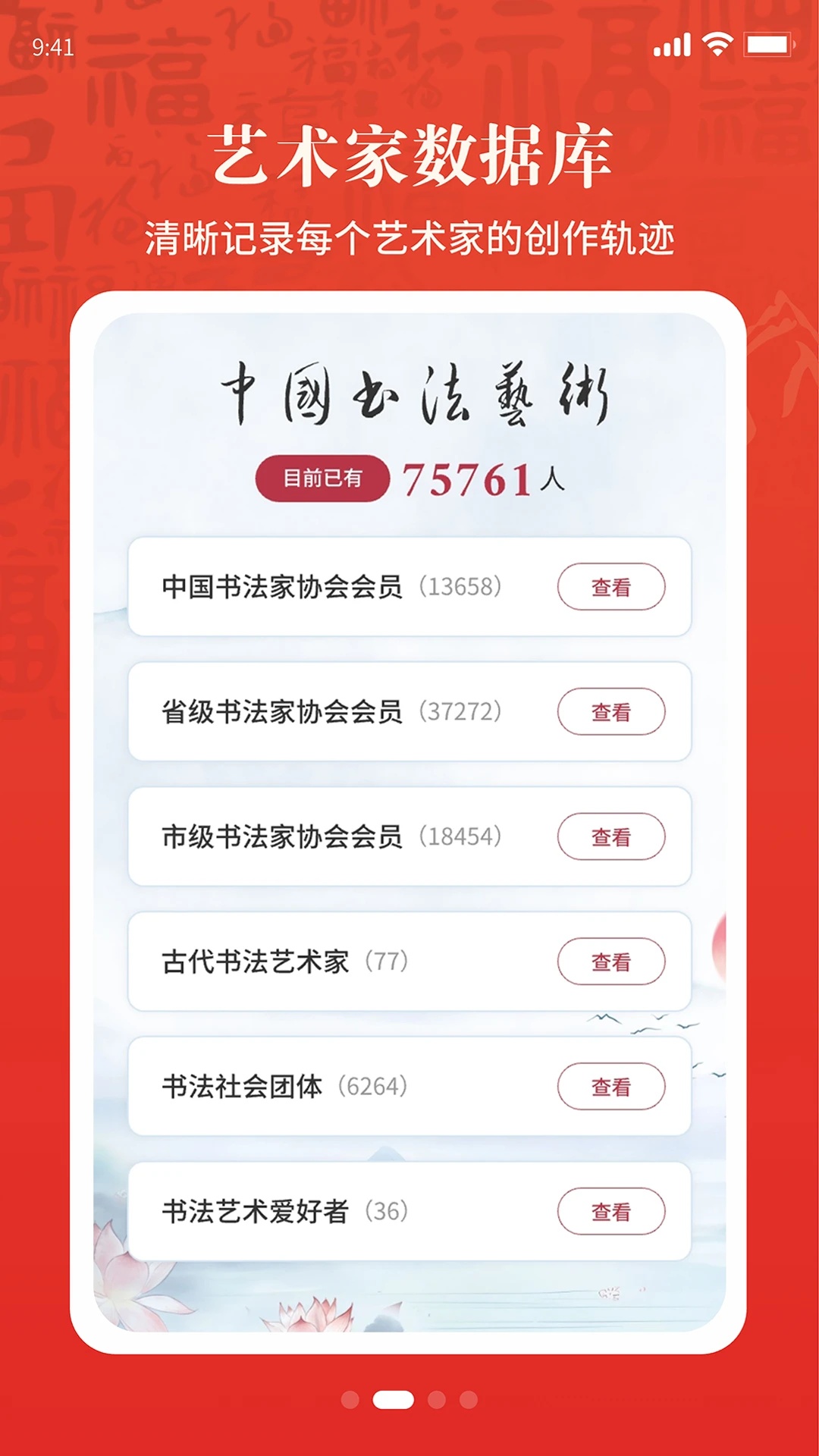This screenshot has width=819, height=1456.
Task: Click the 查看 button for 中国书法家协会会员
Action: pos(613,587)
